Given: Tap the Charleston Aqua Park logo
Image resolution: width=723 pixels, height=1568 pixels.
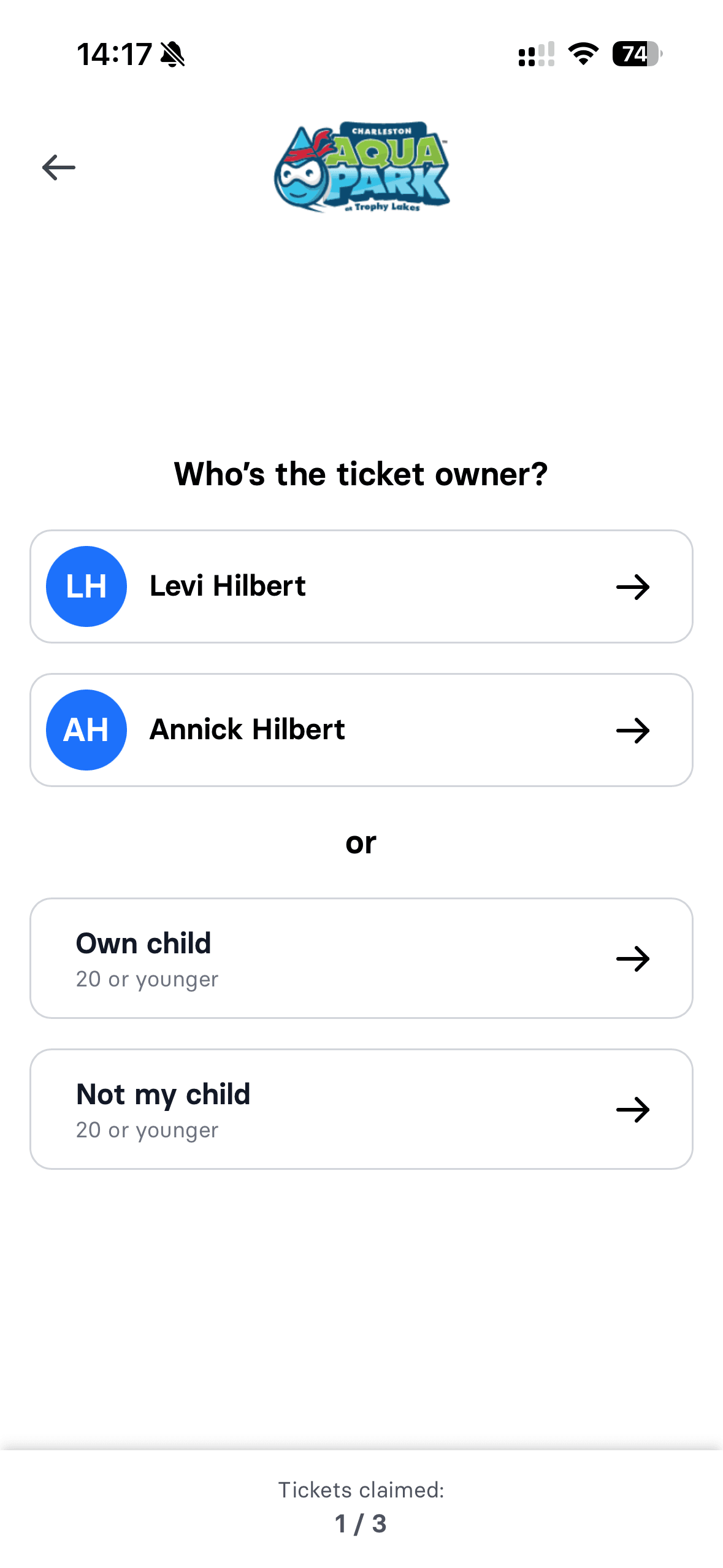Looking at the screenshot, I should pos(361,167).
